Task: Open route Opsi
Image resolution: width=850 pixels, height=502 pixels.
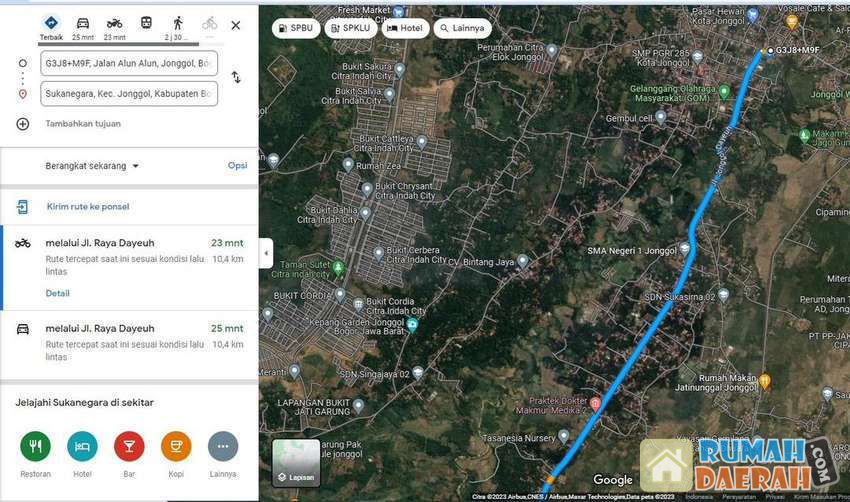Action: pos(237,166)
